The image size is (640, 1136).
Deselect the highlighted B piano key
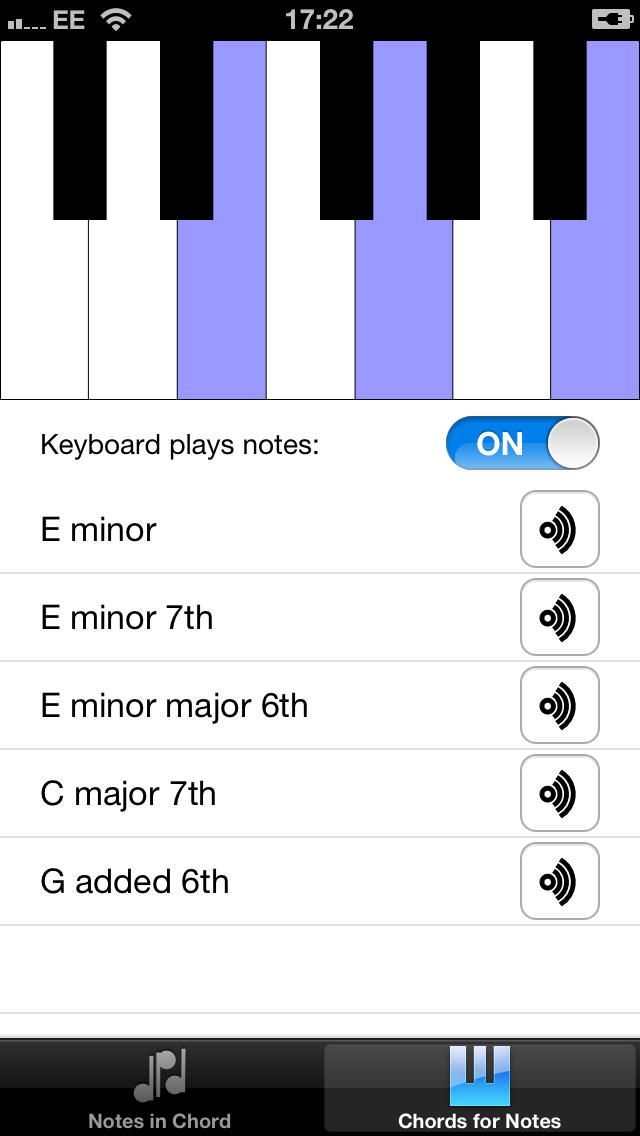pyautogui.click(x=595, y=309)
